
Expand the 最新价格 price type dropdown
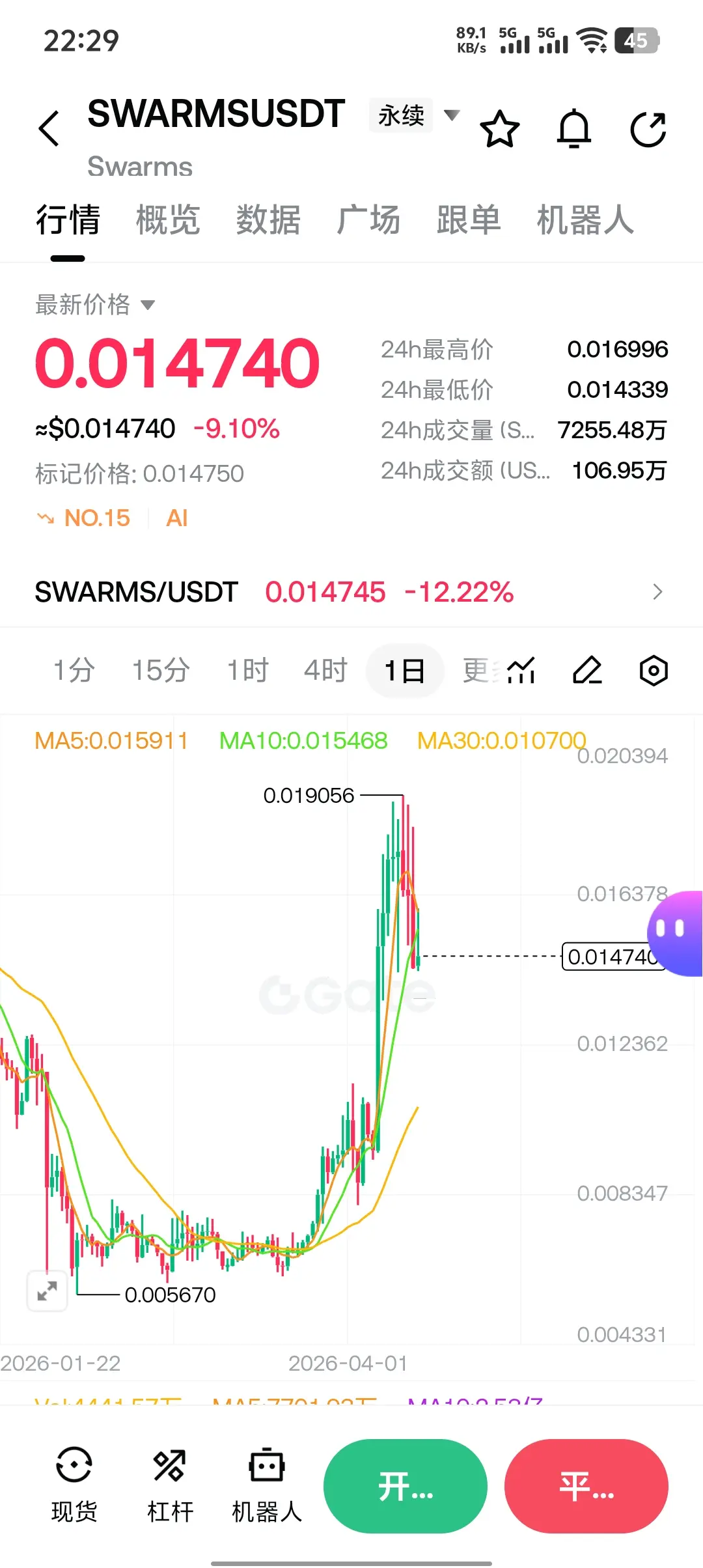(x=95, y=305)
